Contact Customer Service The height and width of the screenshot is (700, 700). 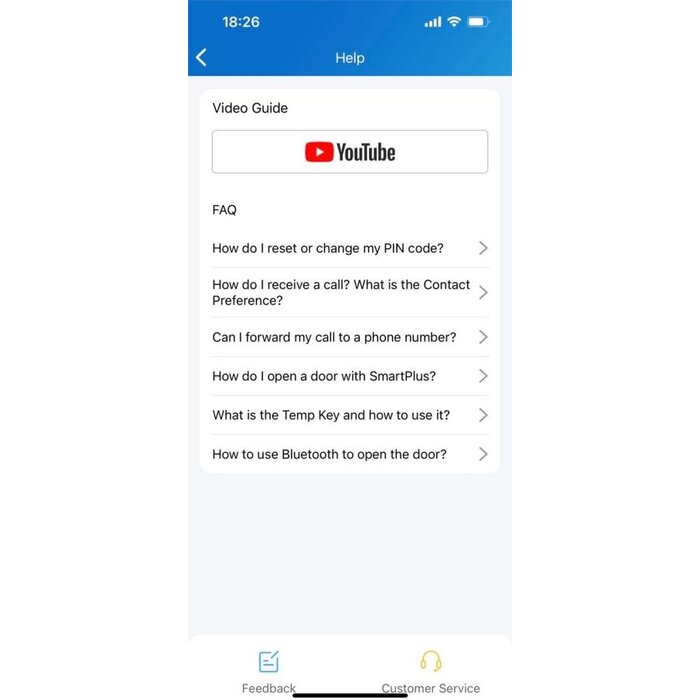tap(431, 670)
